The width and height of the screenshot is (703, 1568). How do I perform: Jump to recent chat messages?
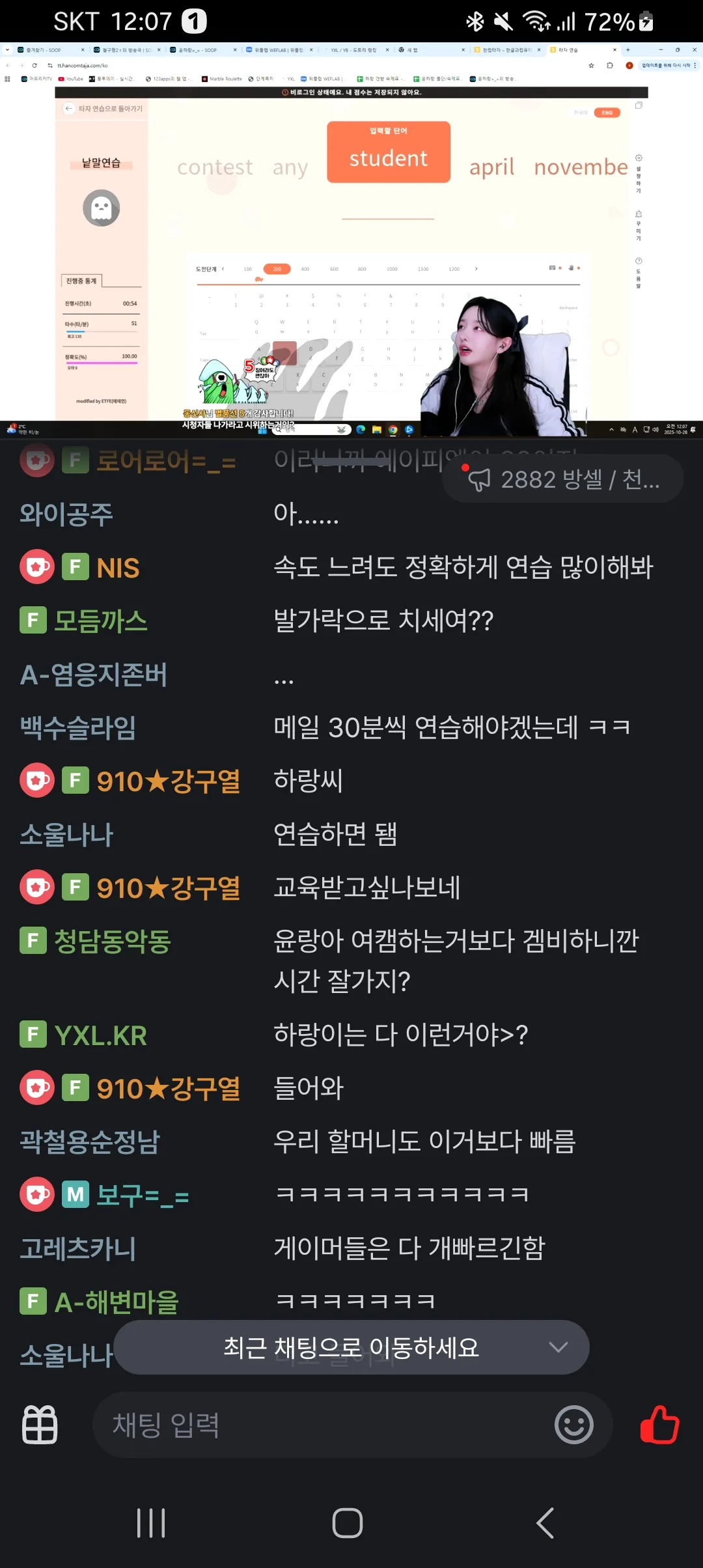point(351,1347)
